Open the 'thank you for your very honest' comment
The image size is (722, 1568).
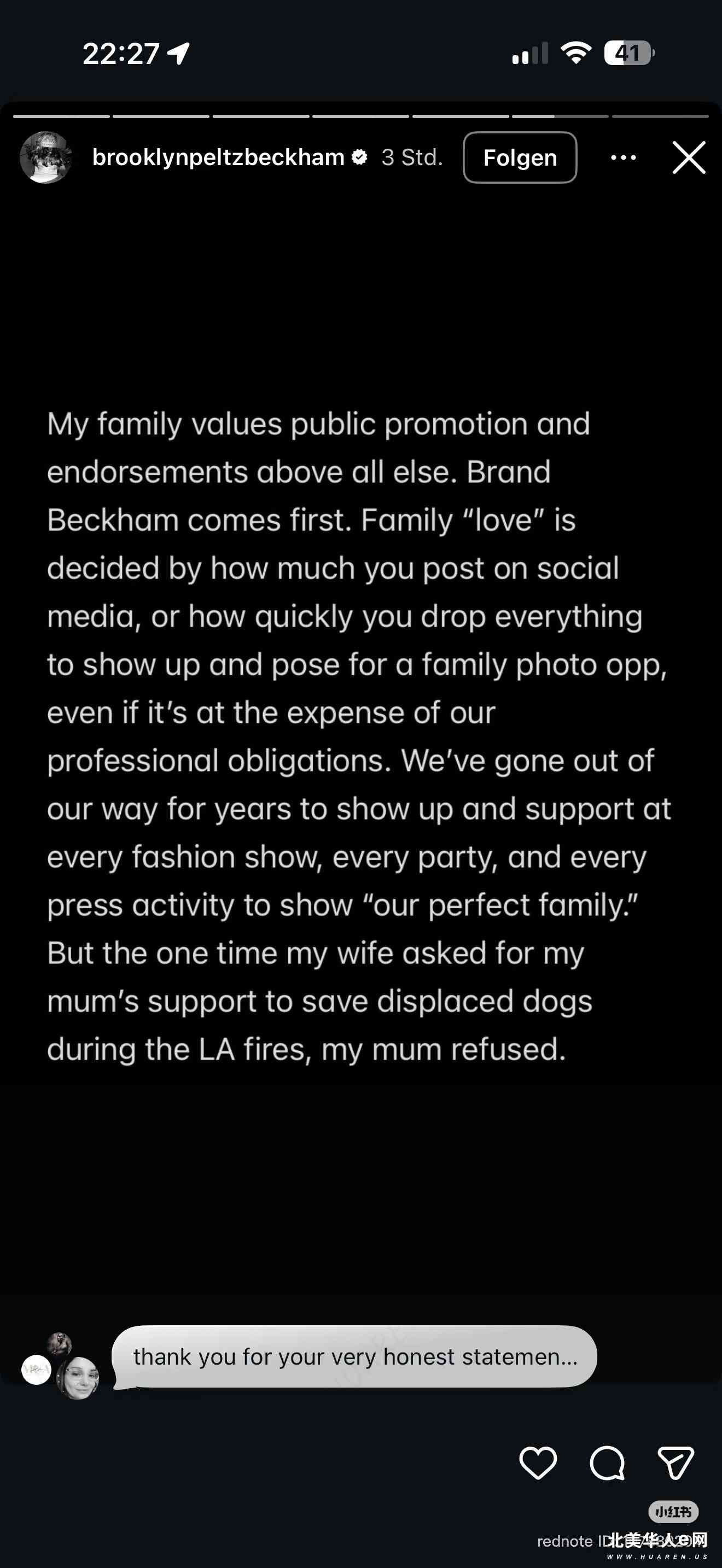tap(354, 1357)
